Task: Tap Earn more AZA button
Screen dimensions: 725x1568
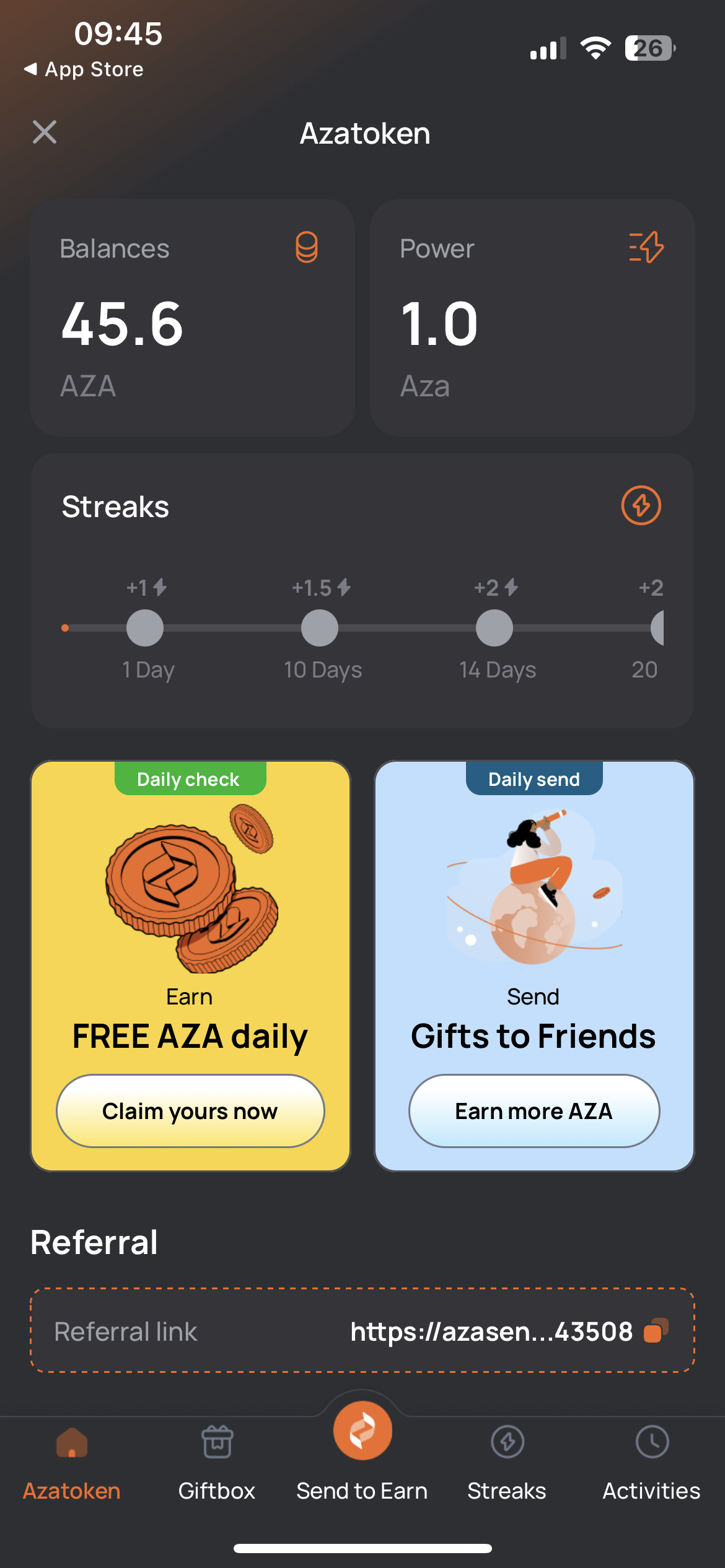Action: coord(534,1111)
